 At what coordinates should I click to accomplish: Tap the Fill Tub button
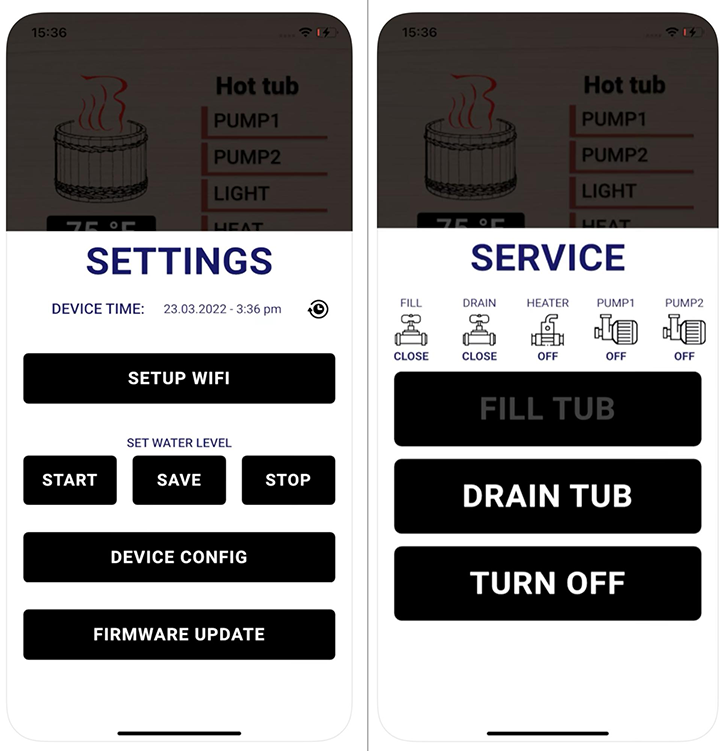547,408
